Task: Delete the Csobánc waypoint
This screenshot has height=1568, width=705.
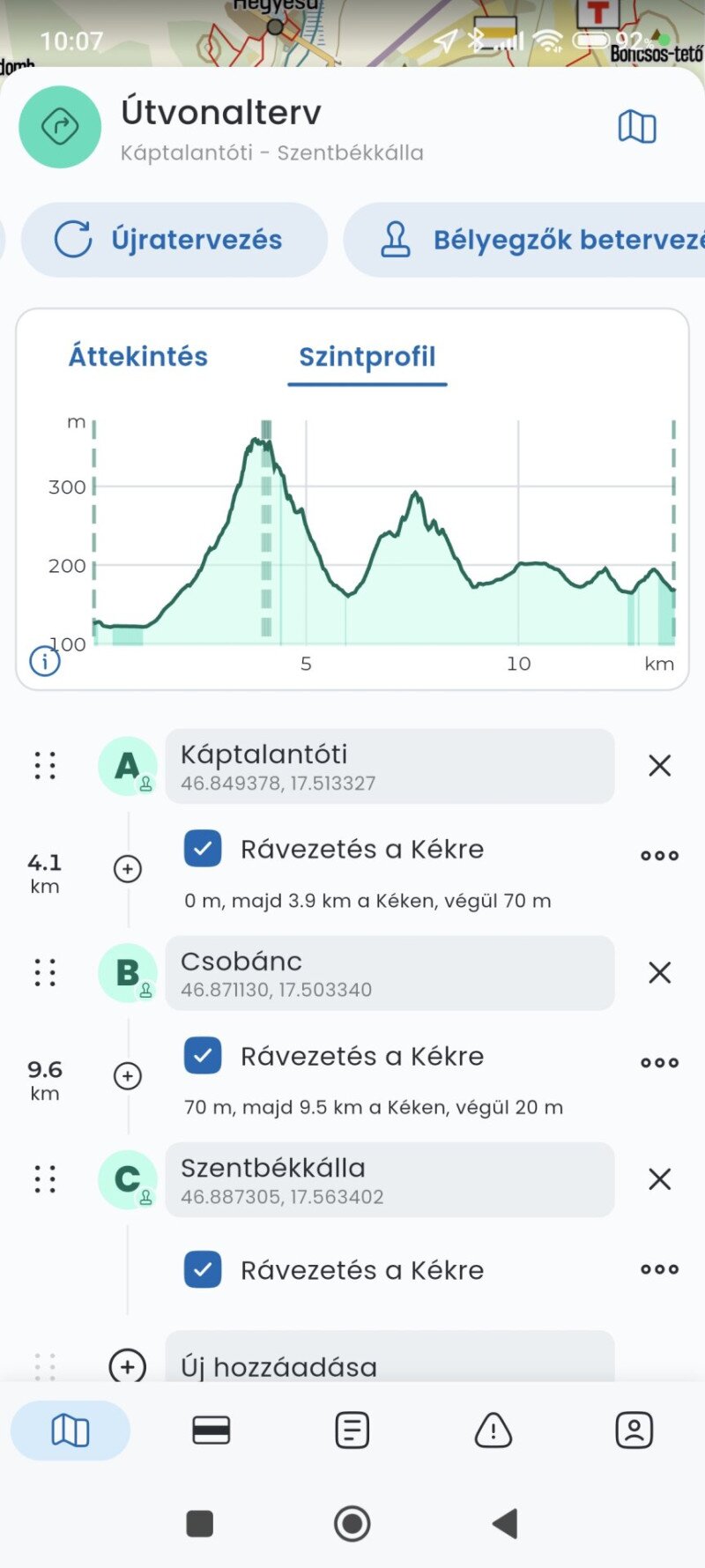Action: [659, 973]
